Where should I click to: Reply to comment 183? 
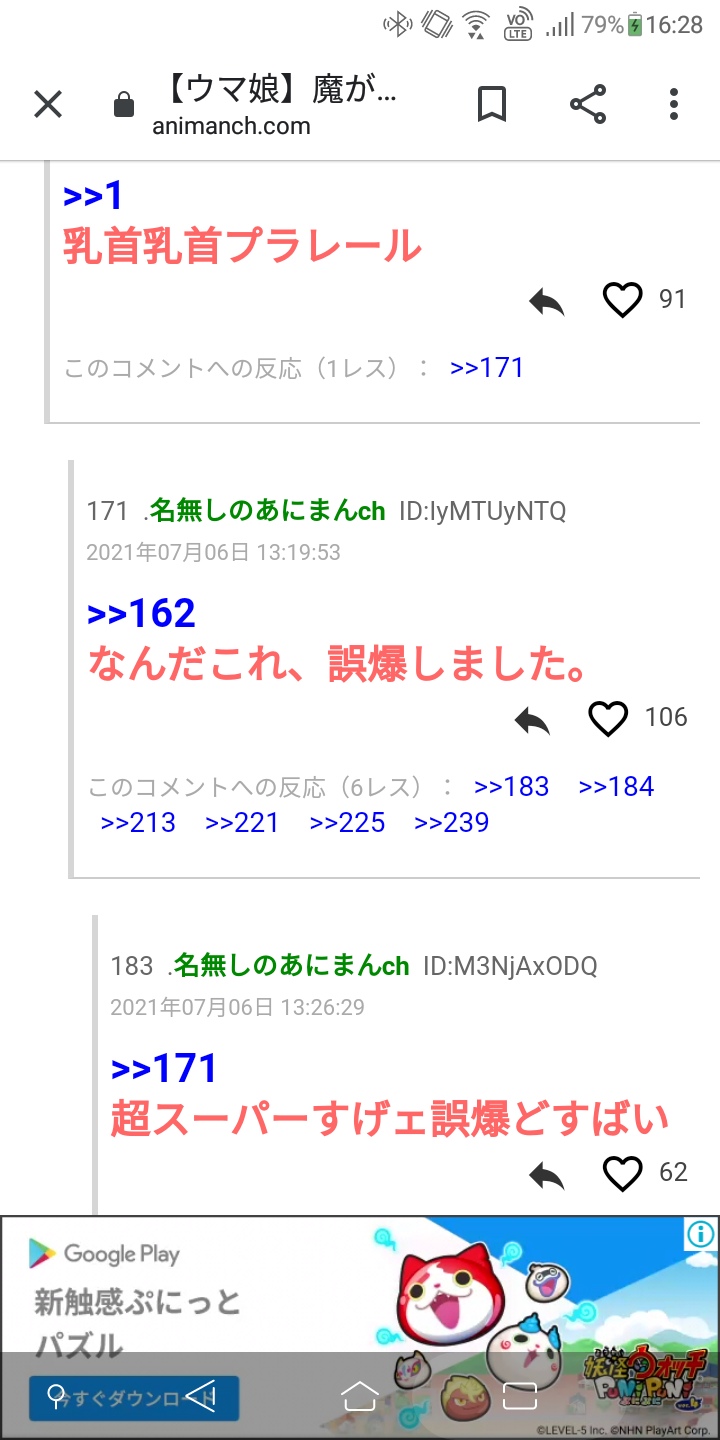pos(547,1175)
